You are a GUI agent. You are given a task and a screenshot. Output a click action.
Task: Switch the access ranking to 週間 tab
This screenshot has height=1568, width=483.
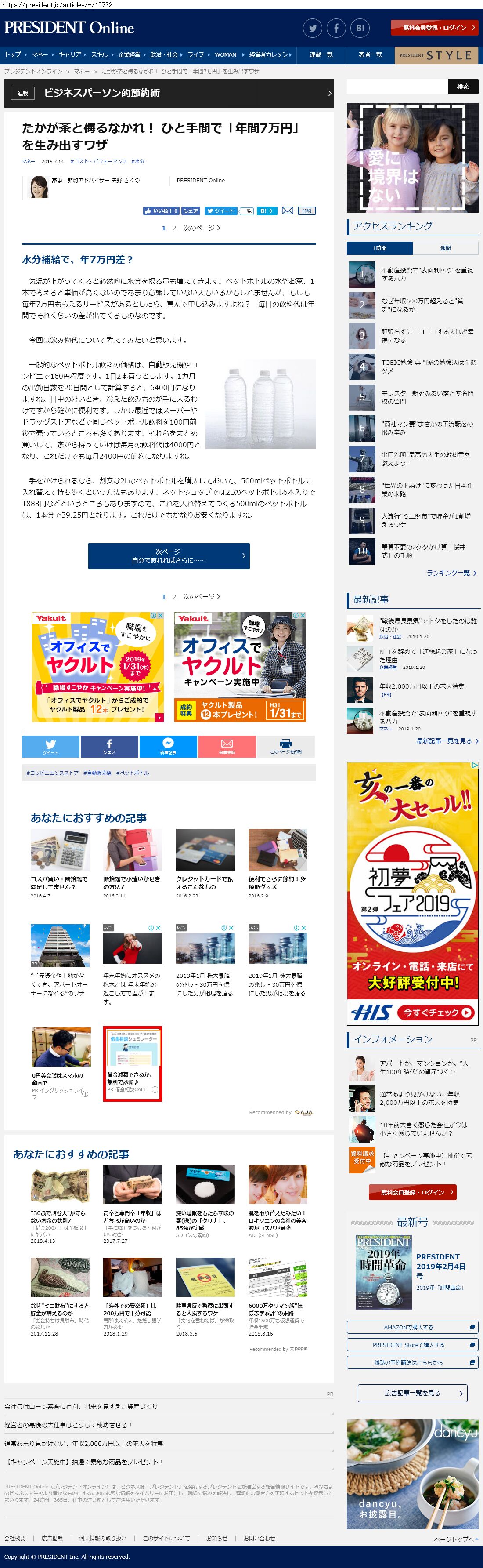point(445,248)
